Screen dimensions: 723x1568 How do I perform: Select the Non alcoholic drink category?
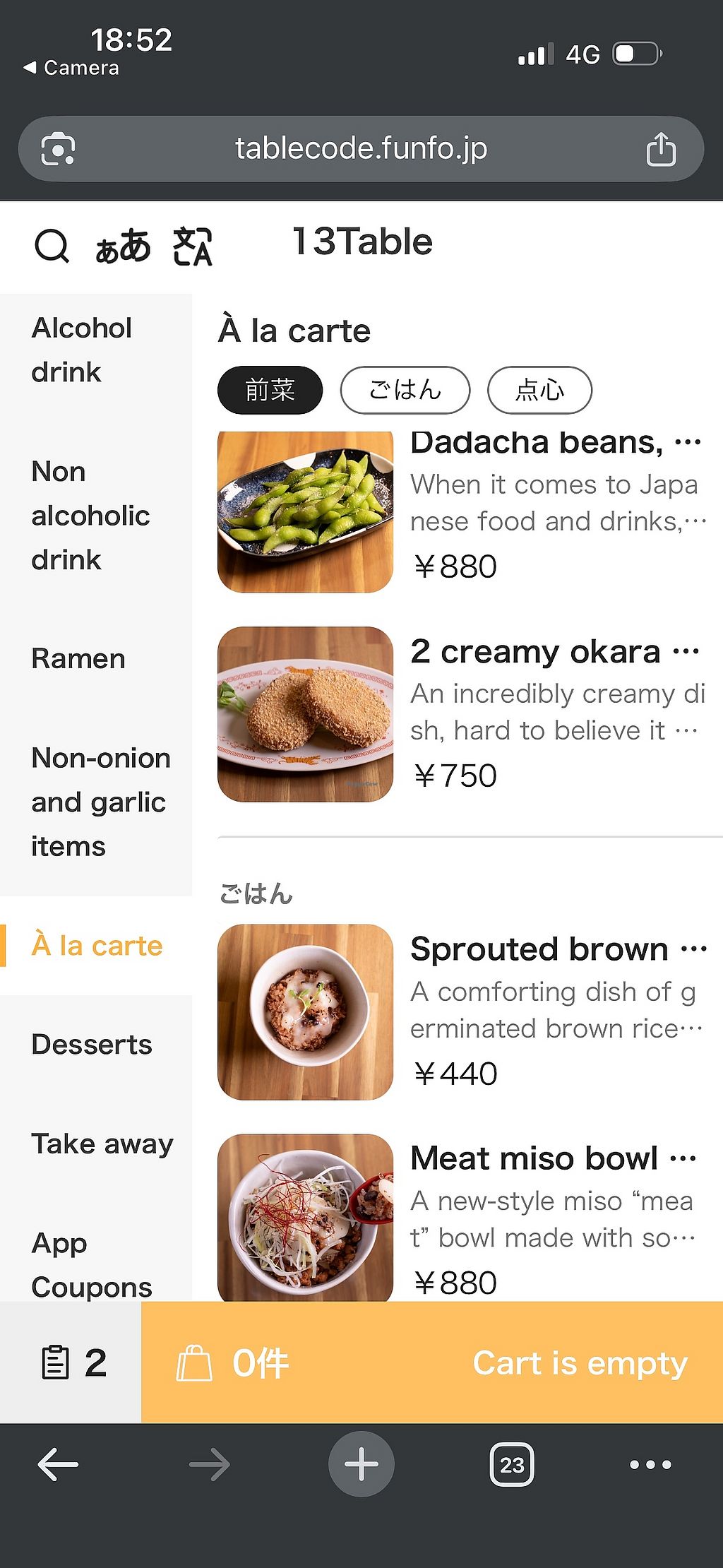[x=90, y=516]
